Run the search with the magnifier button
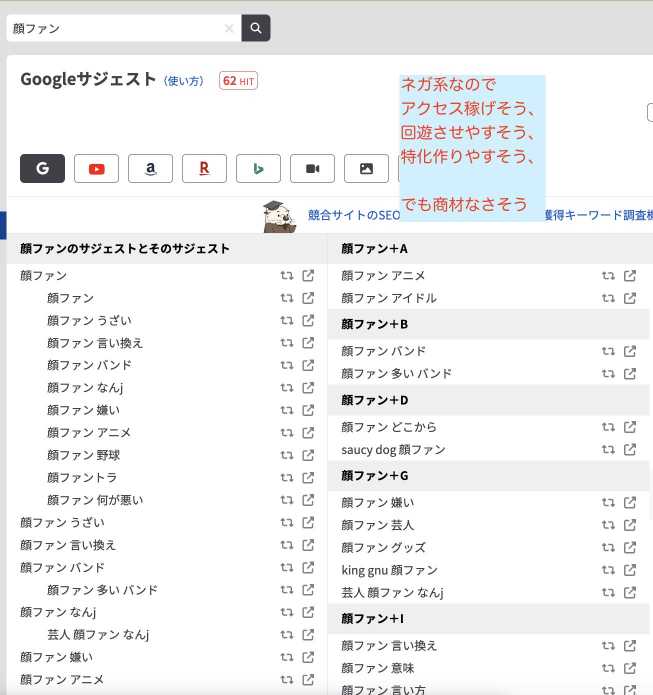Image resolution: width=653 pixels, height=695 pixels. [x=256, y=28]
